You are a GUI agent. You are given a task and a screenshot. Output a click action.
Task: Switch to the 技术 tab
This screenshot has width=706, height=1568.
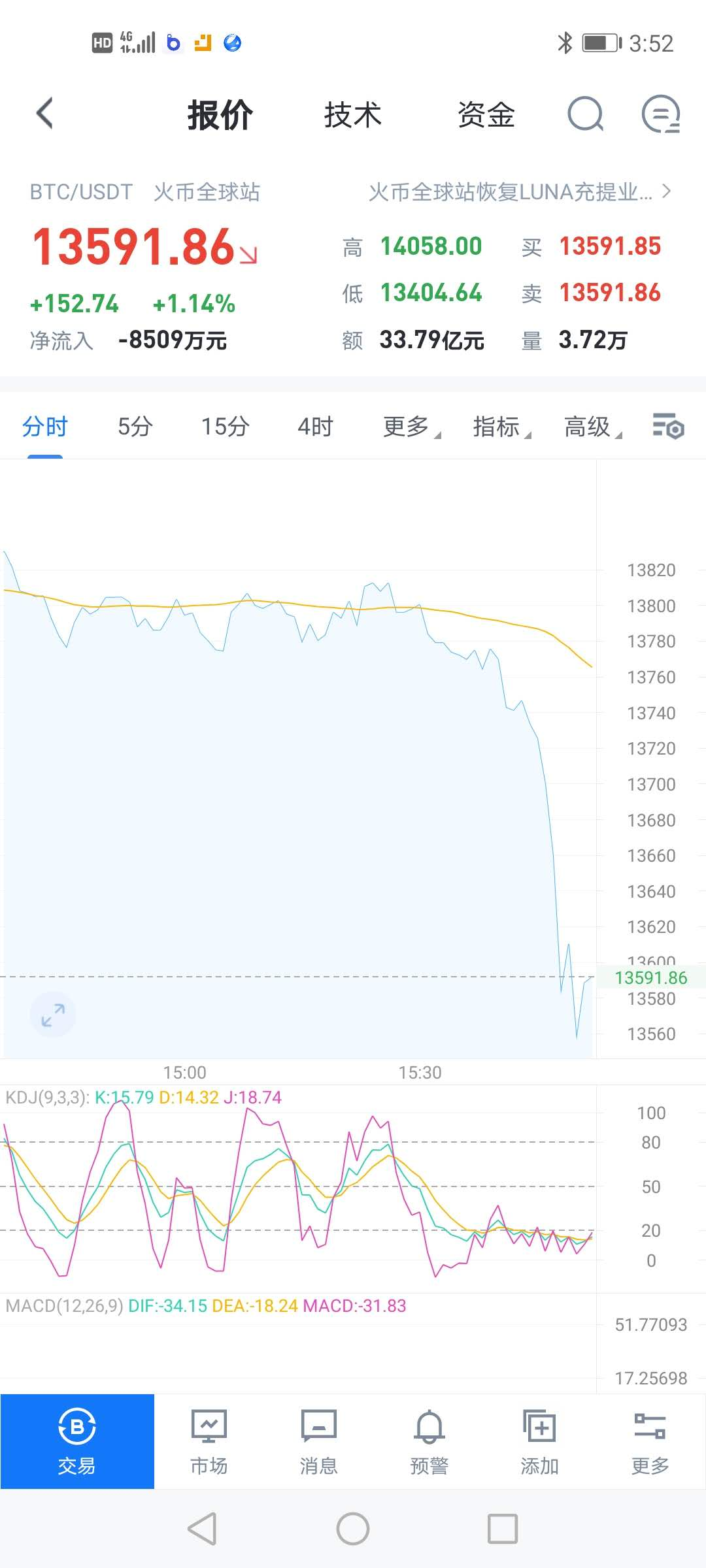coord(354,113)
